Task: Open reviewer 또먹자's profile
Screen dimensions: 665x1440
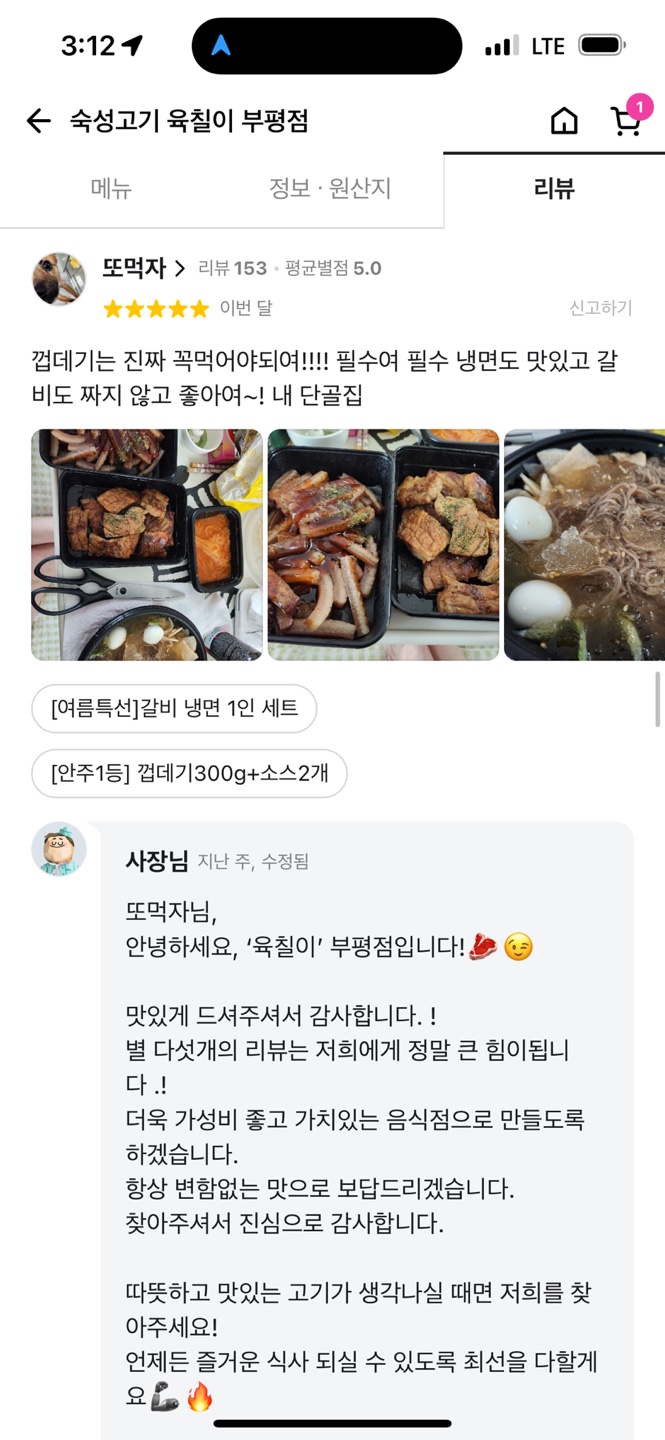Action: point(143,268)
